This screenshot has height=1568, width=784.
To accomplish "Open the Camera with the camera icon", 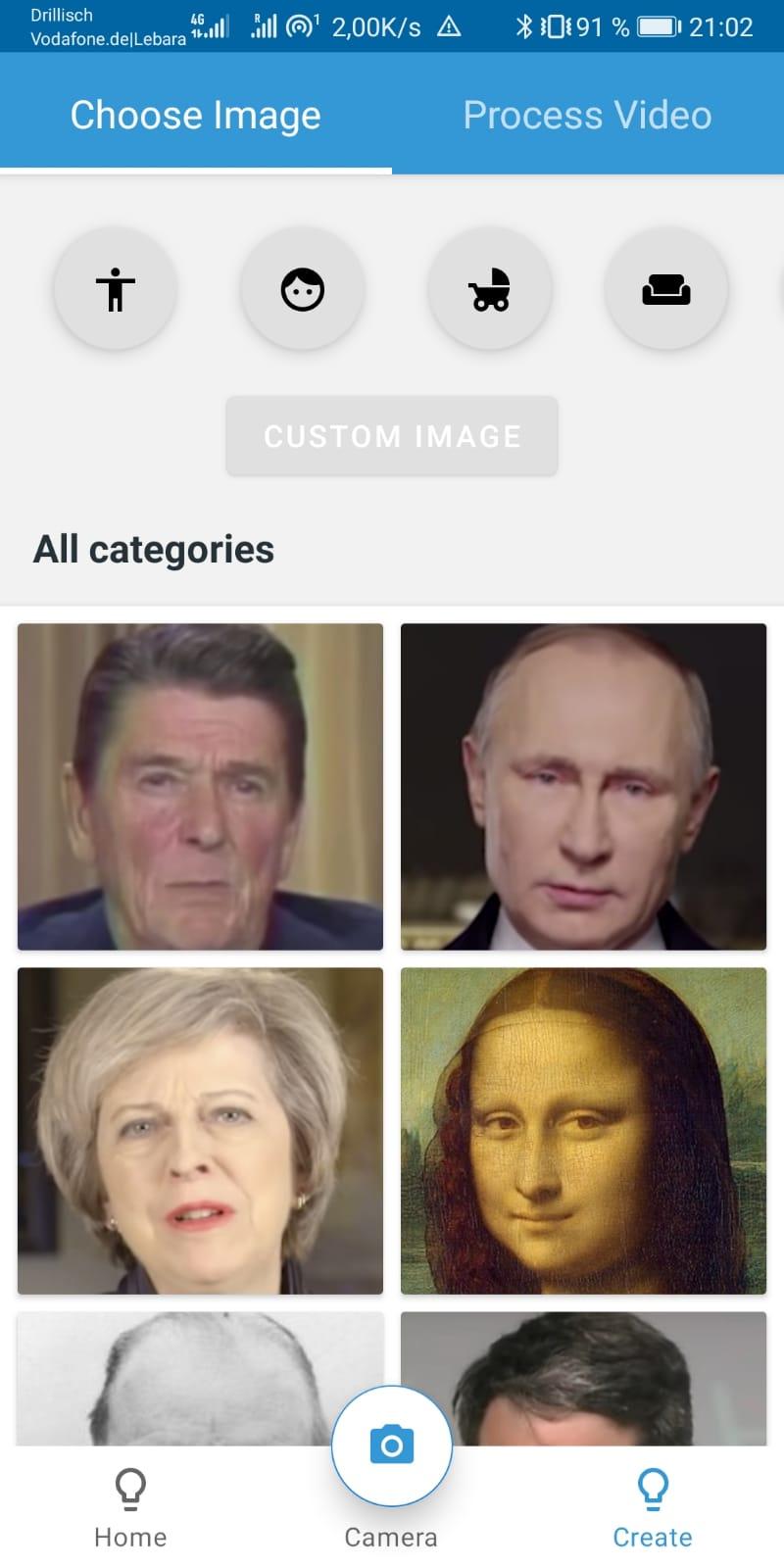I will (x=391, y=1443).
